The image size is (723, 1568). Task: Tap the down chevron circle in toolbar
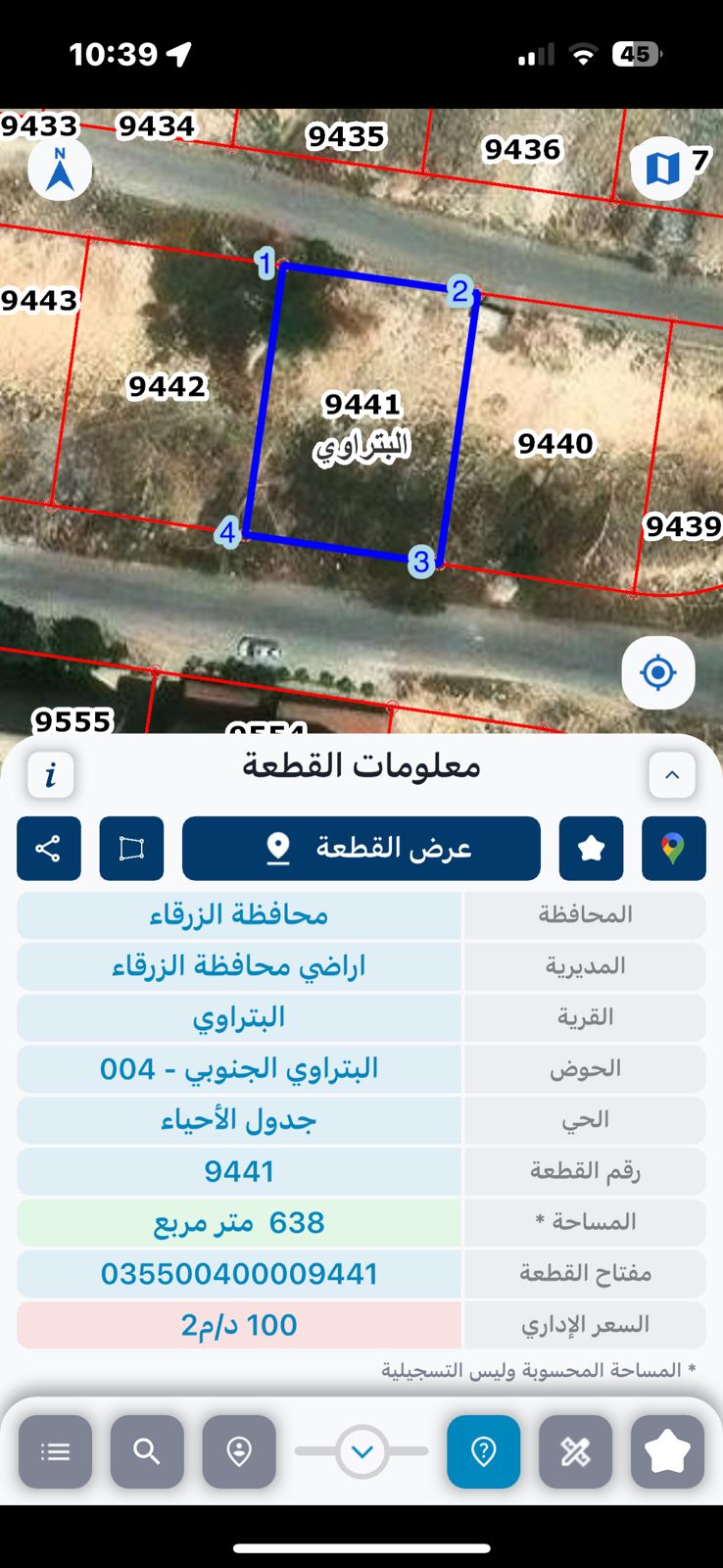[x=361, y=1451]
